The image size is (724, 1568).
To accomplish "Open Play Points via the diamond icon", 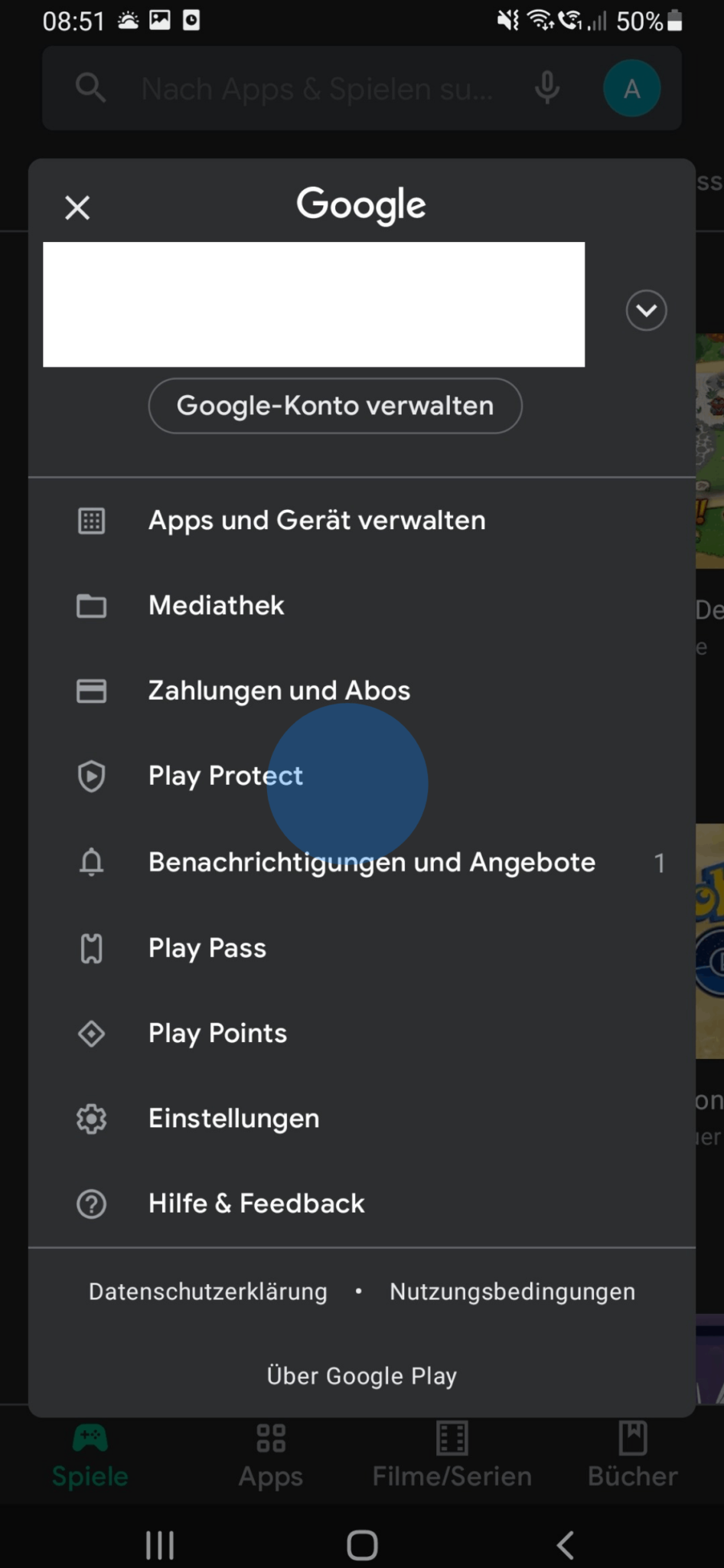I will 91,1034.
